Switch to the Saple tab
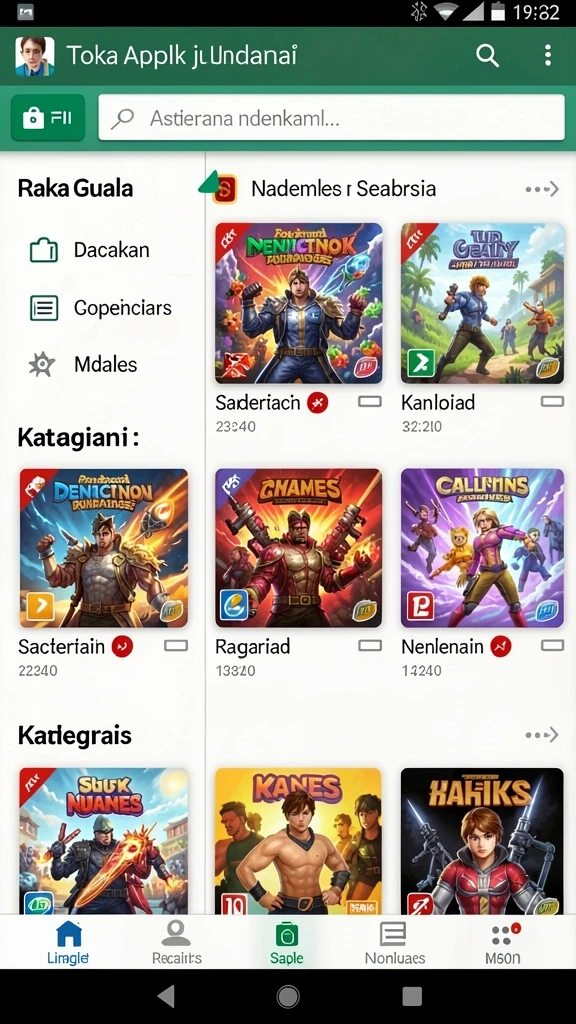576x1024 pixels. point(287,942)
